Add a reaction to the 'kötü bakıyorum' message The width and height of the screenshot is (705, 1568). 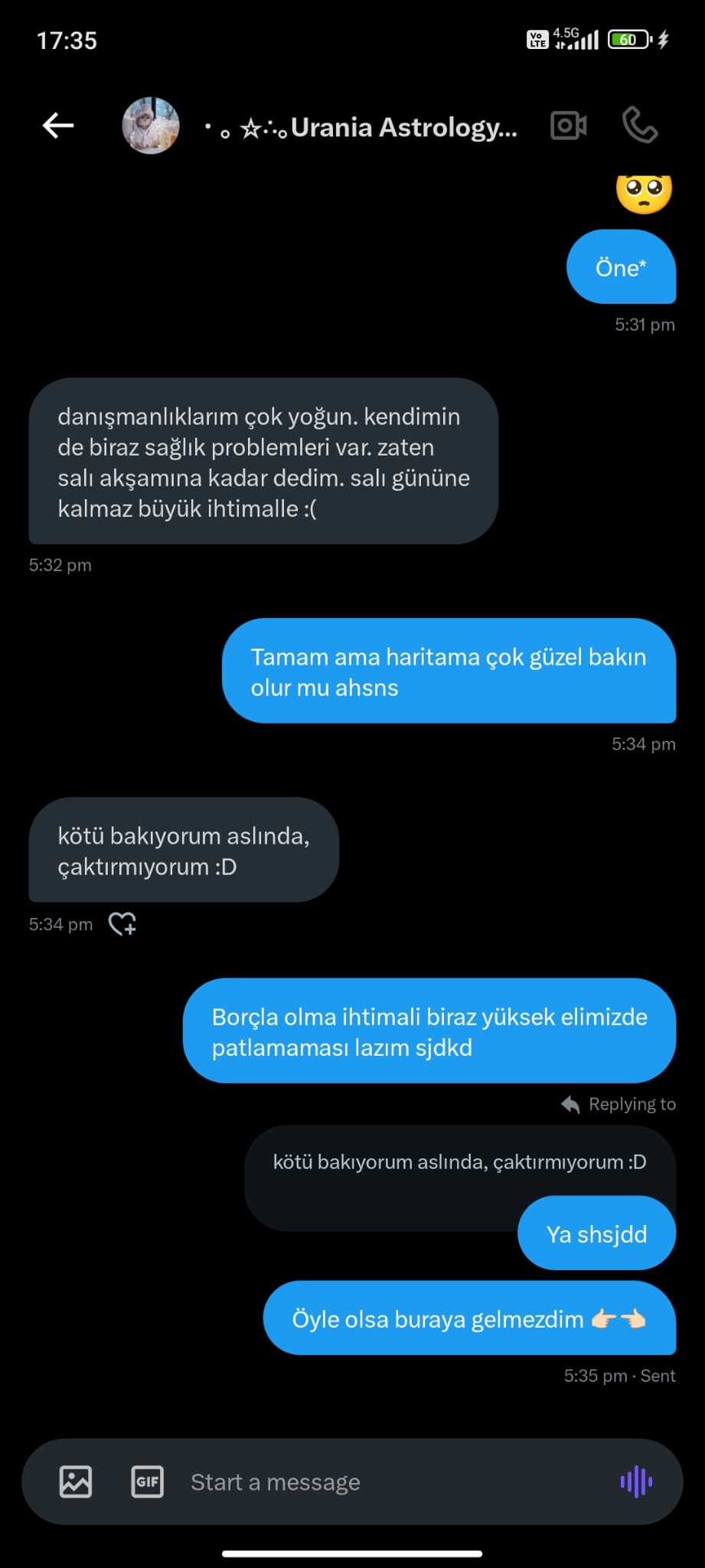click(122, 924)
